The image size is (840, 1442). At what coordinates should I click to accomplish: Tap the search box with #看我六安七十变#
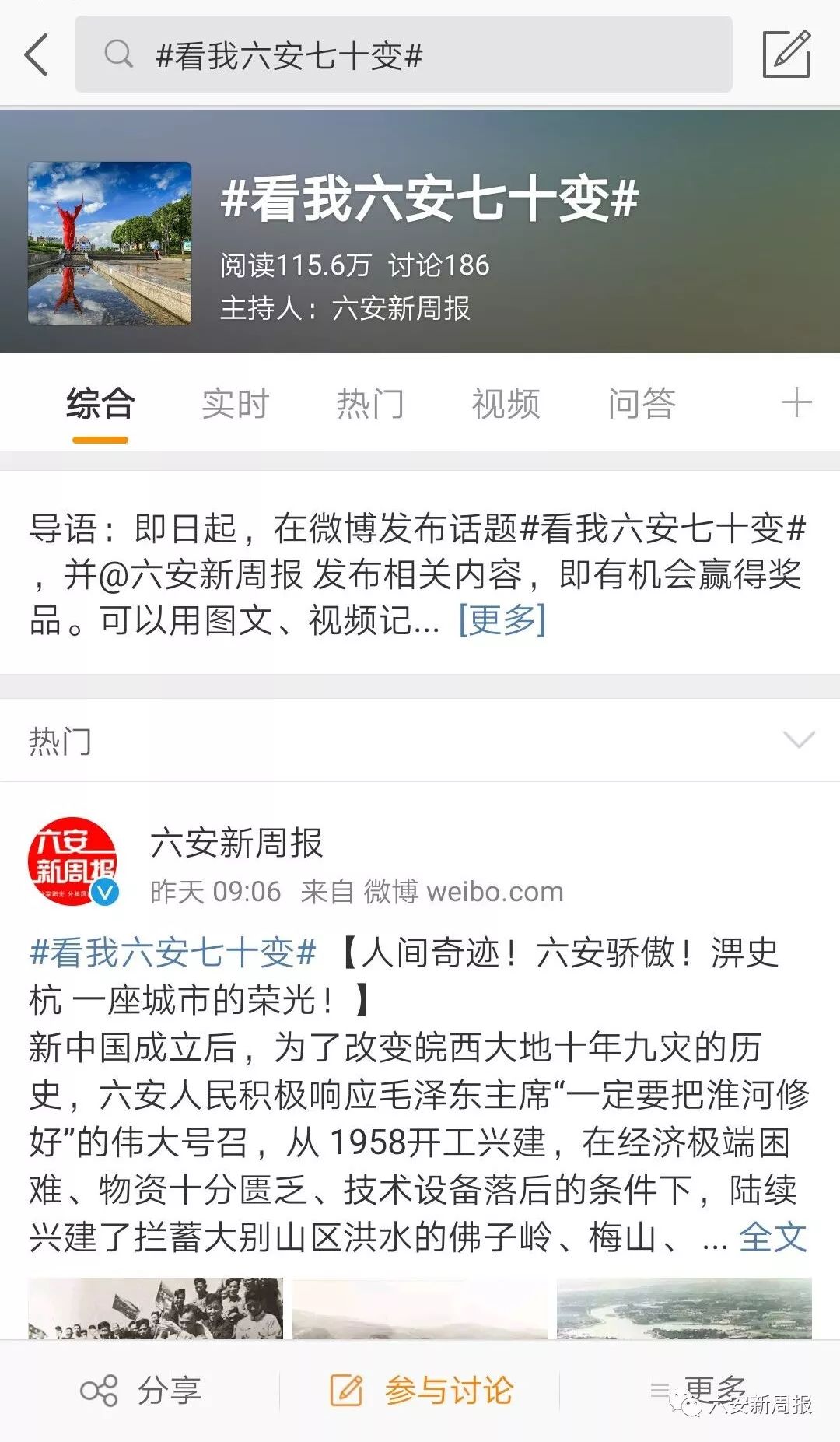[403, 54]
